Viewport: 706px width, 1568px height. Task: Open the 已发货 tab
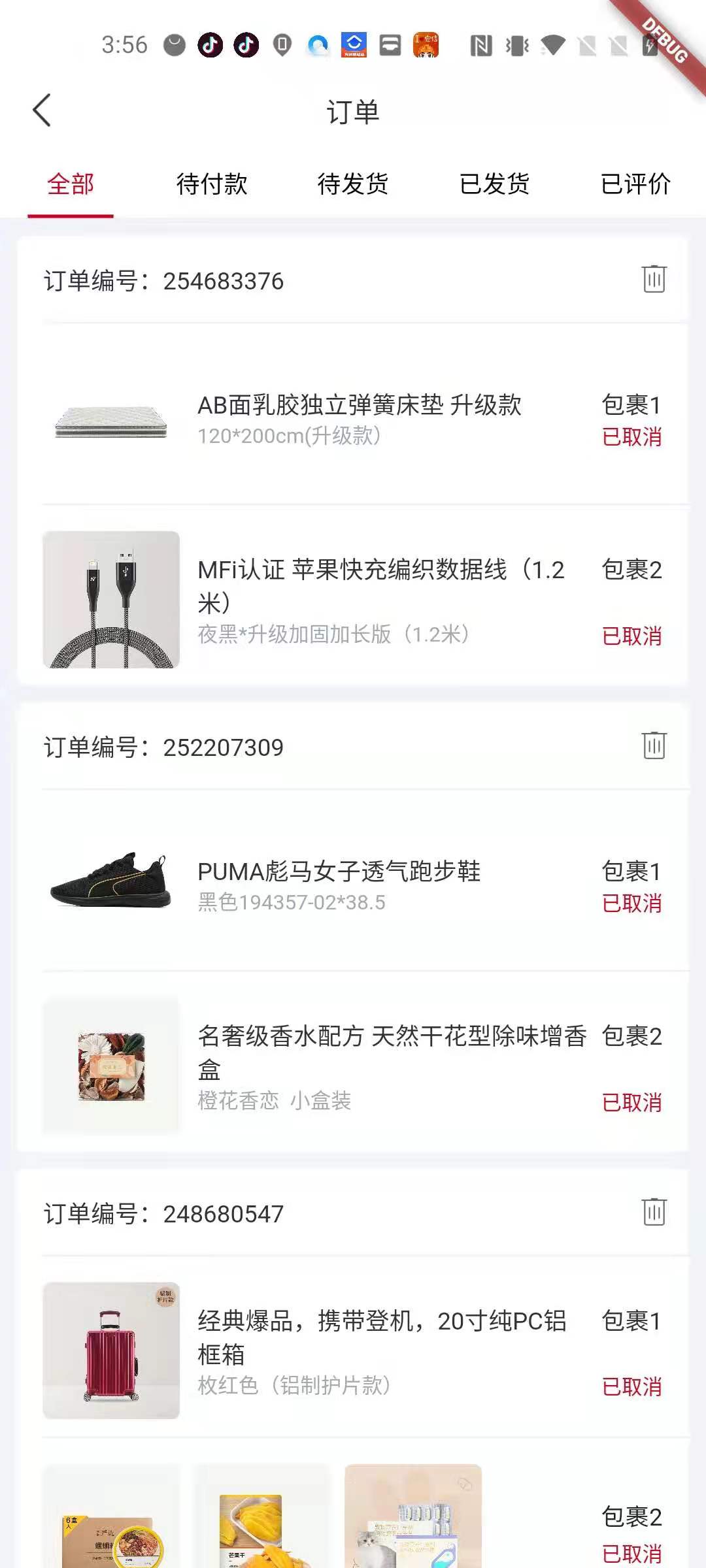(494, 184)
